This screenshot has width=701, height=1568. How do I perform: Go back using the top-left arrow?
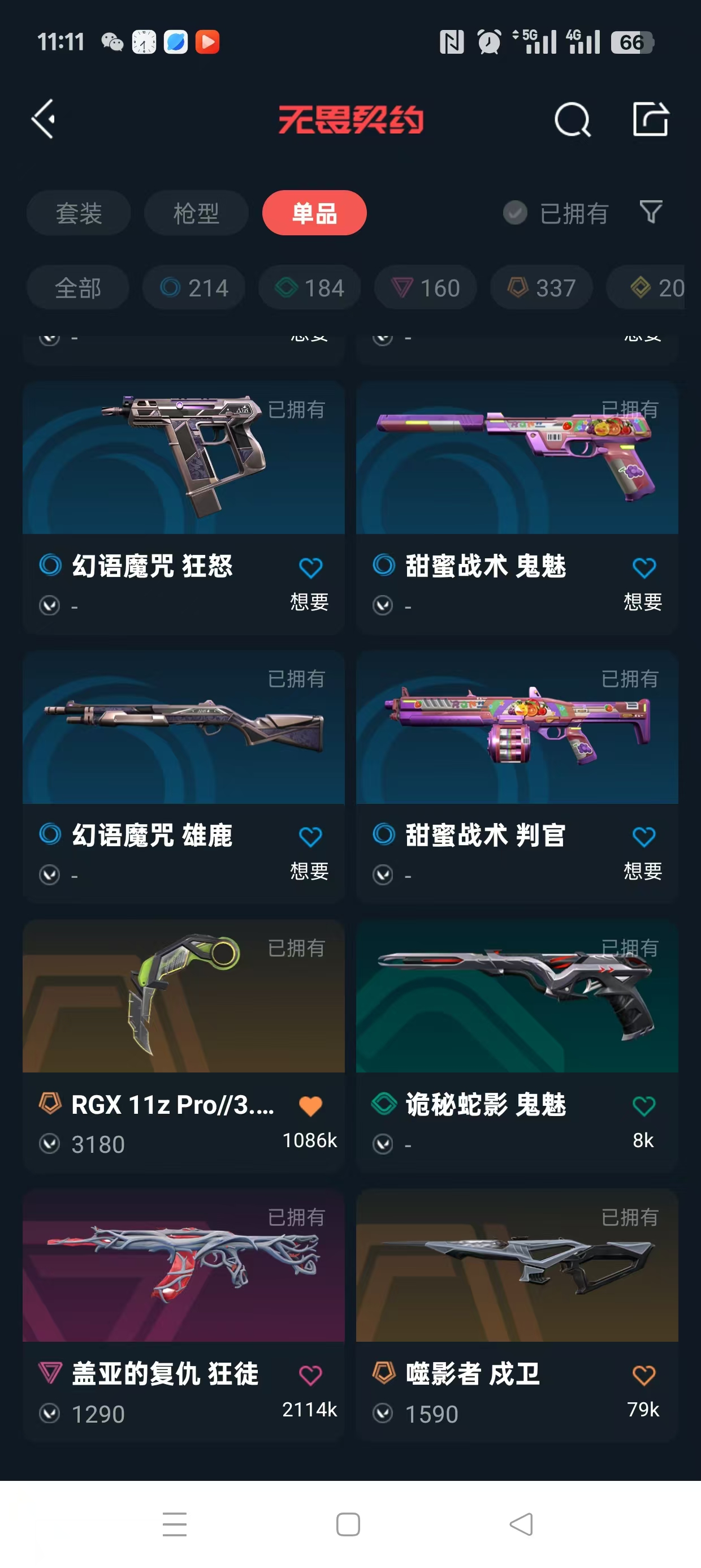point(44,119)
